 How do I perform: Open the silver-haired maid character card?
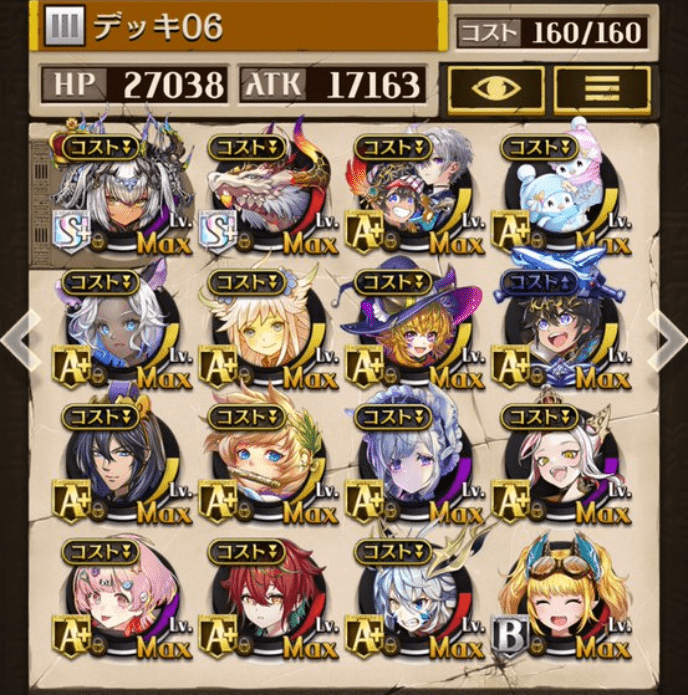tap(409, 460)
